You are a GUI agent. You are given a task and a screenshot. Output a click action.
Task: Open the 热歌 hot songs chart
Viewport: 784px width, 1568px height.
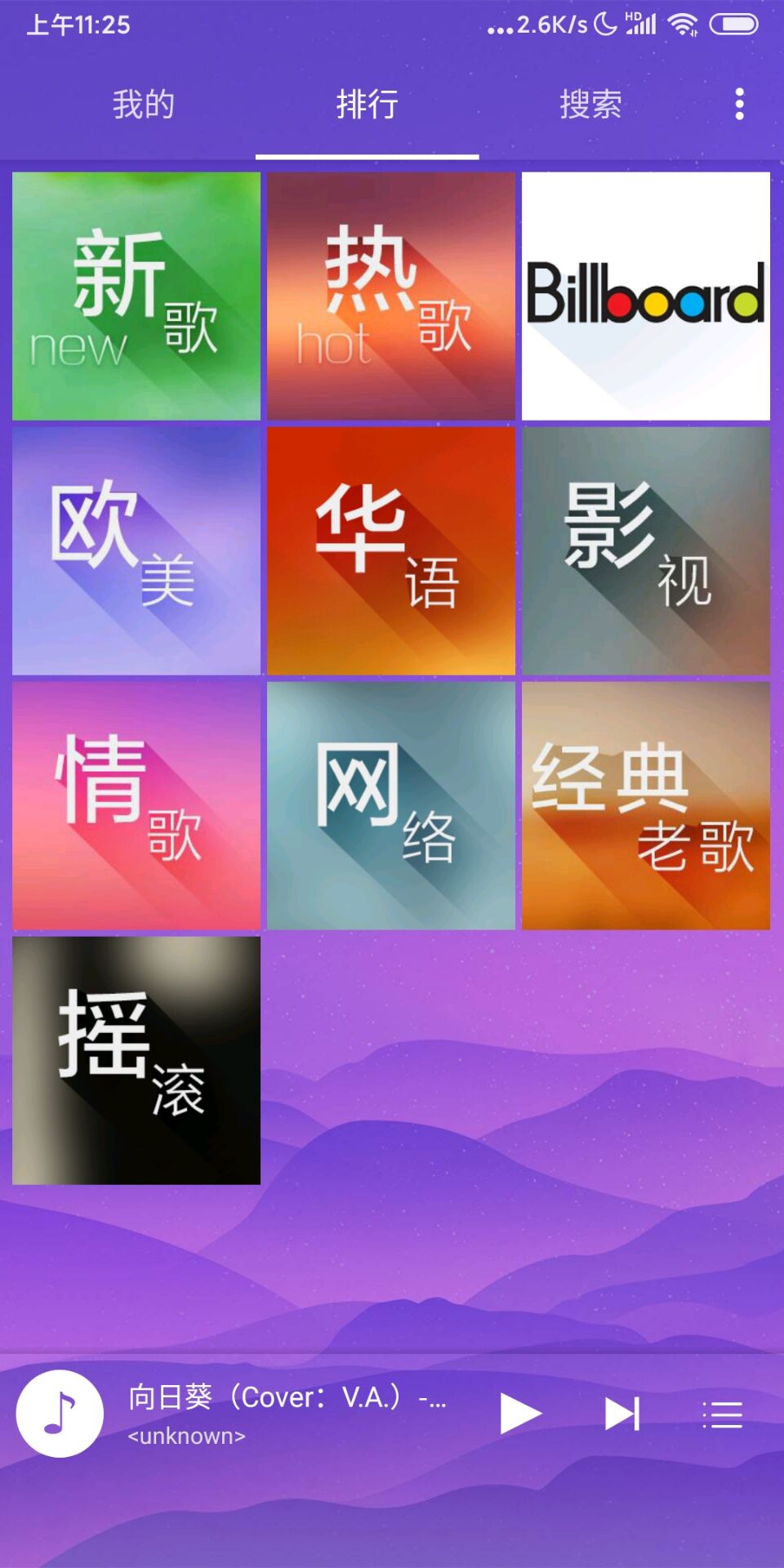tap(391, 296)
